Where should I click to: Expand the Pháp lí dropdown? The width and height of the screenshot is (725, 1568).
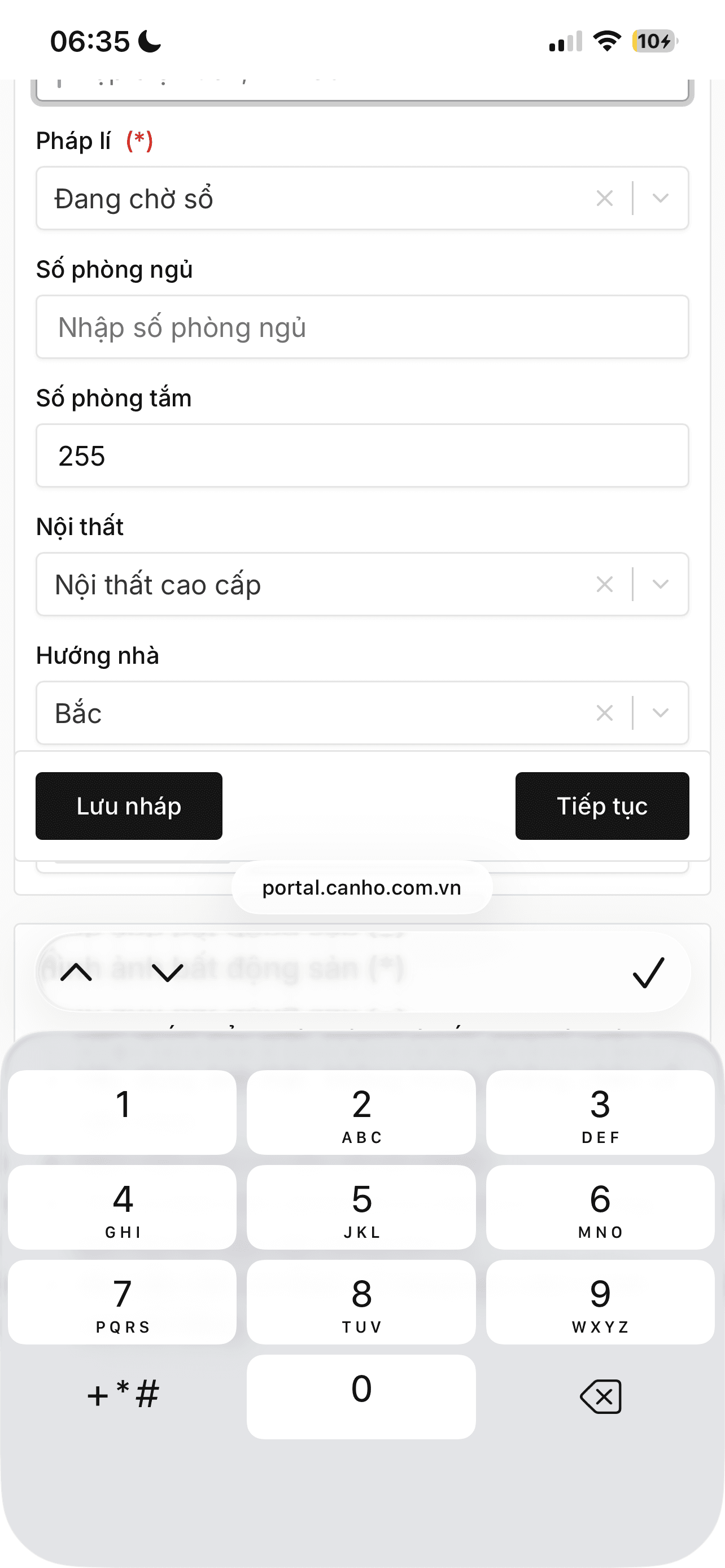pos(661,199)
